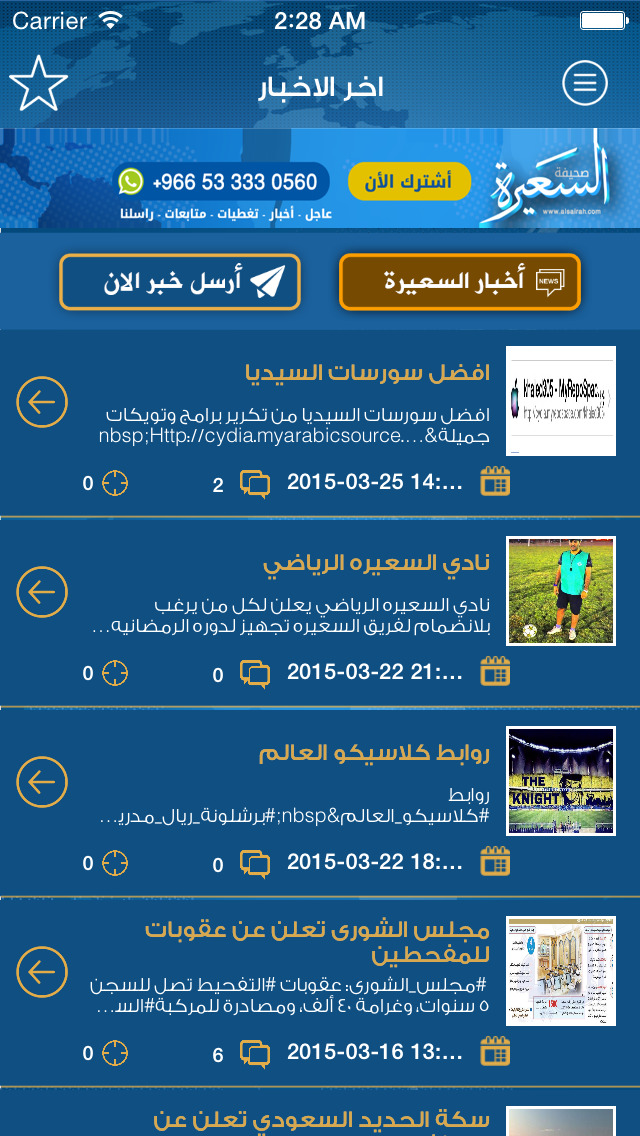The width and height of the screenshot is (640, 1136).
Task: Tap arrow icon for افضل سورسات السيديا
Action: coord(42,401)
